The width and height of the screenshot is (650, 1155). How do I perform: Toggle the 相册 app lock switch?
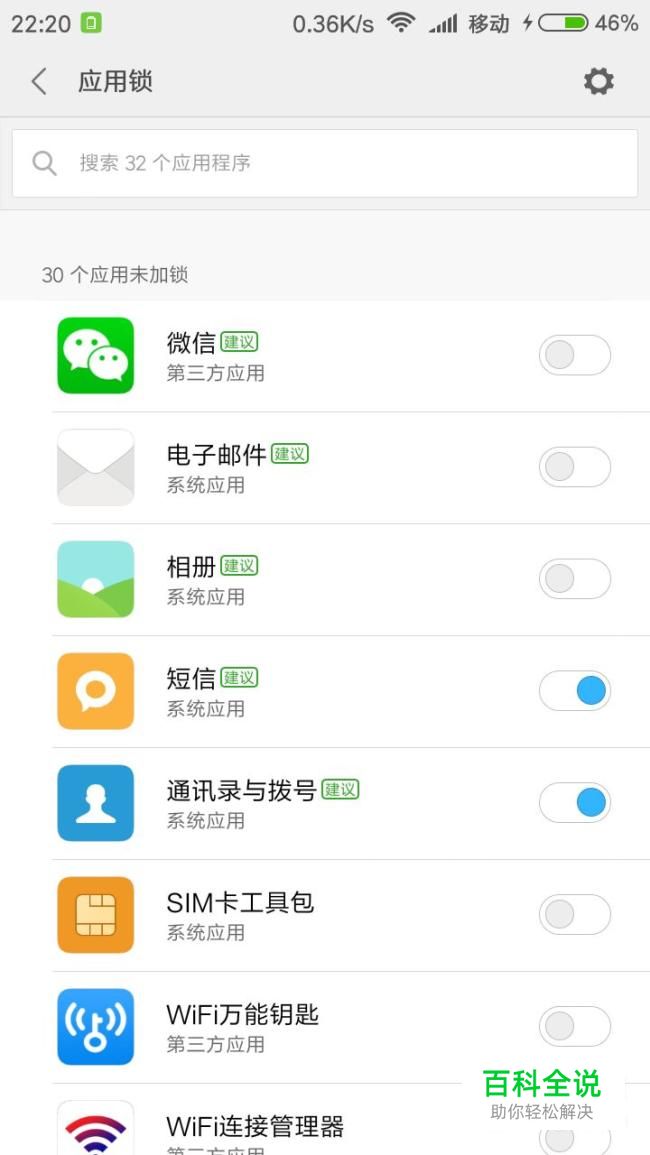[575, 579]
